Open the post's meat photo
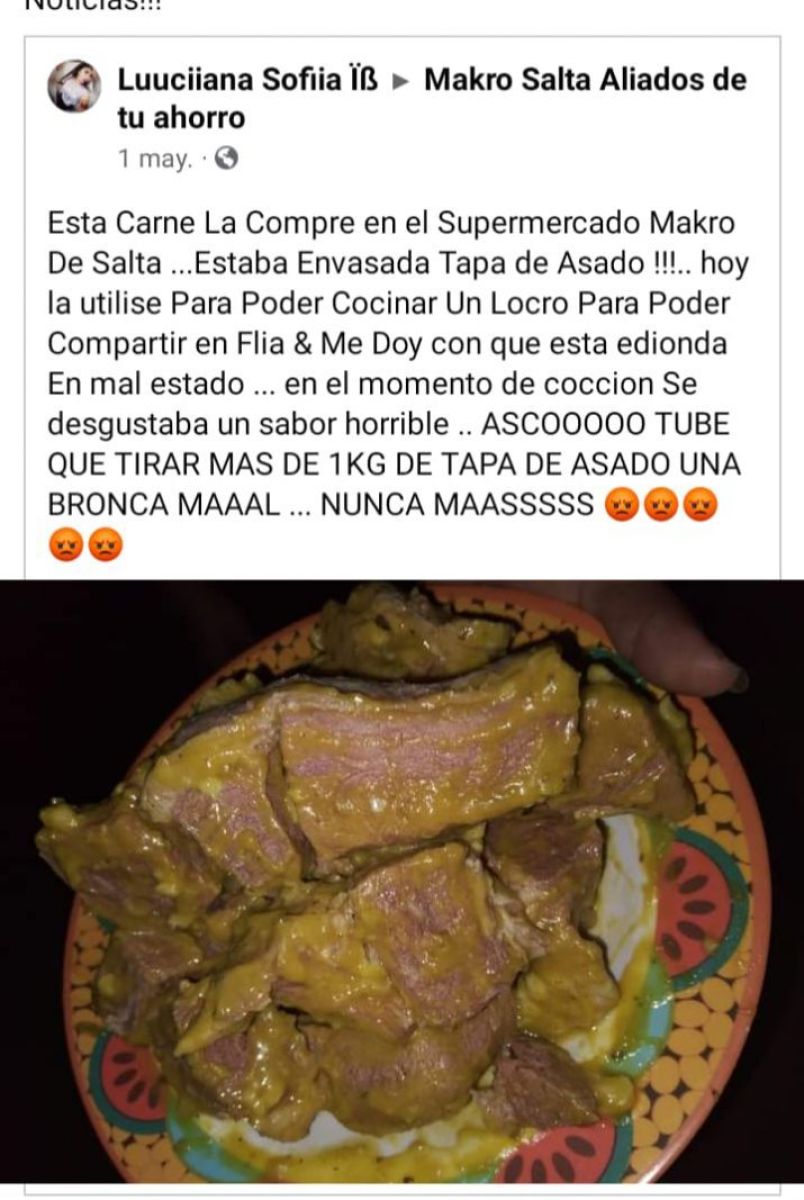The width and height of the screenshot is (804, 1200). pyautogui.click(x=400, y=880)
